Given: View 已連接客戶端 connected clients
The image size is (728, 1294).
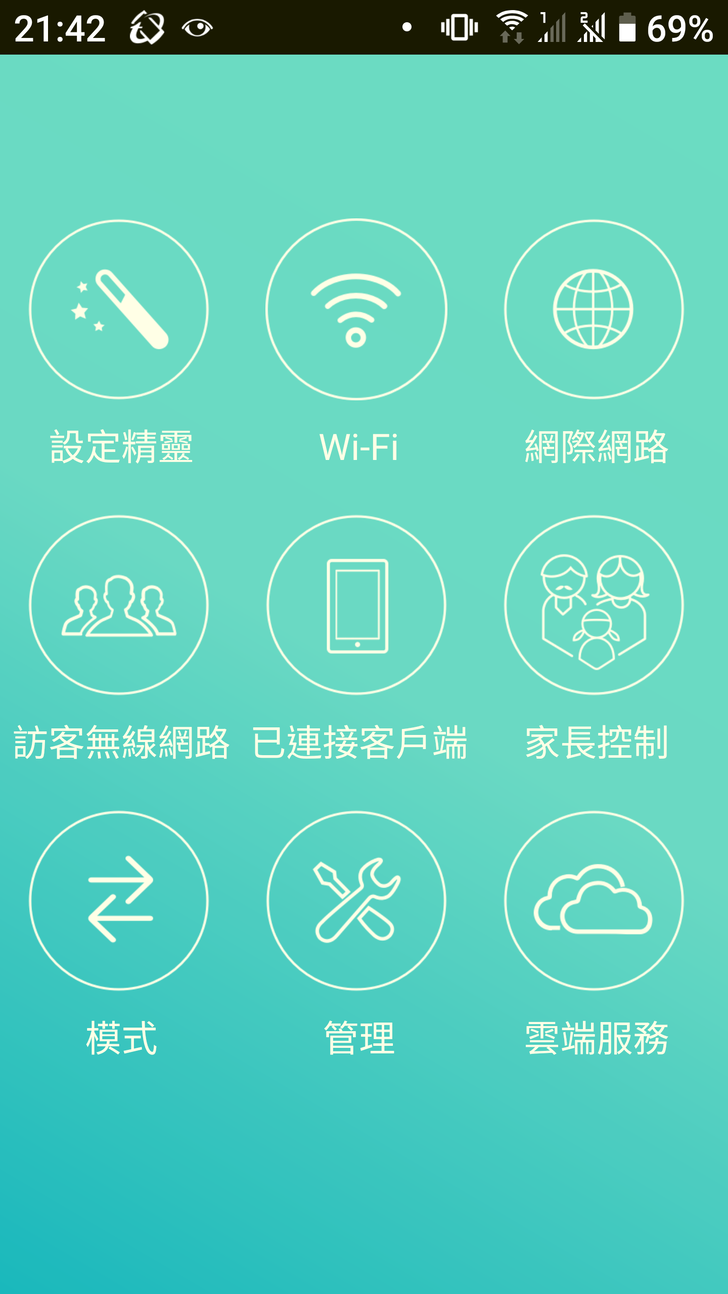Looking at the screenshot, I should [356, 605].
